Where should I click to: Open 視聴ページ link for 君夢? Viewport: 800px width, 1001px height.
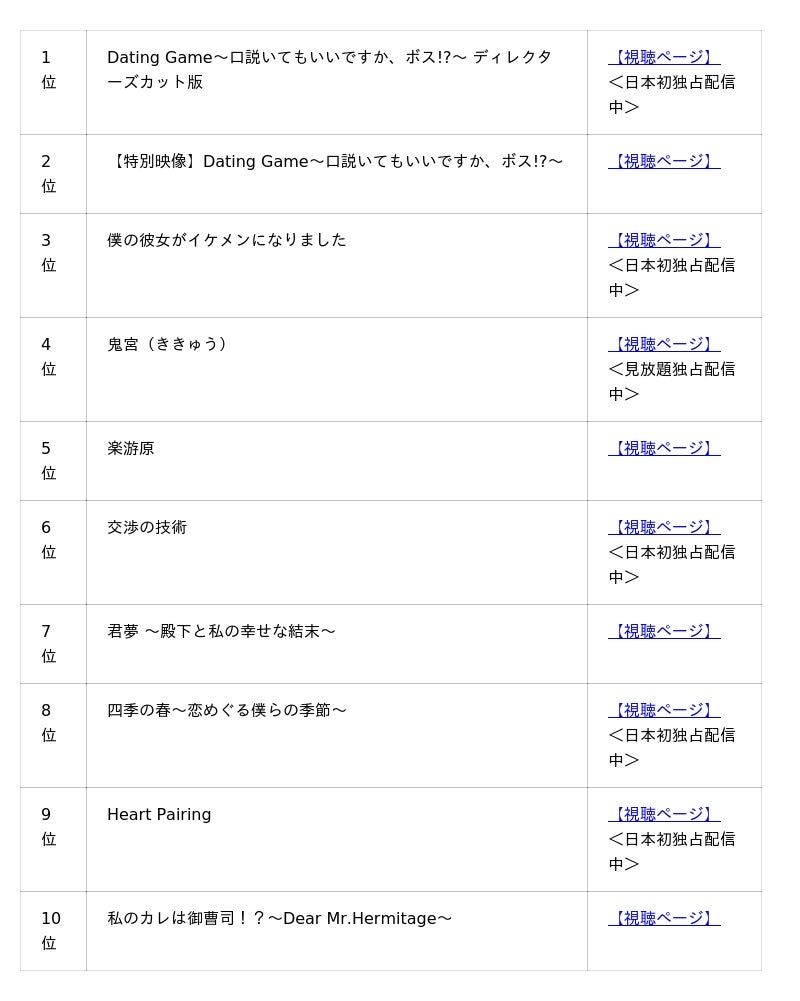point(664,631)
